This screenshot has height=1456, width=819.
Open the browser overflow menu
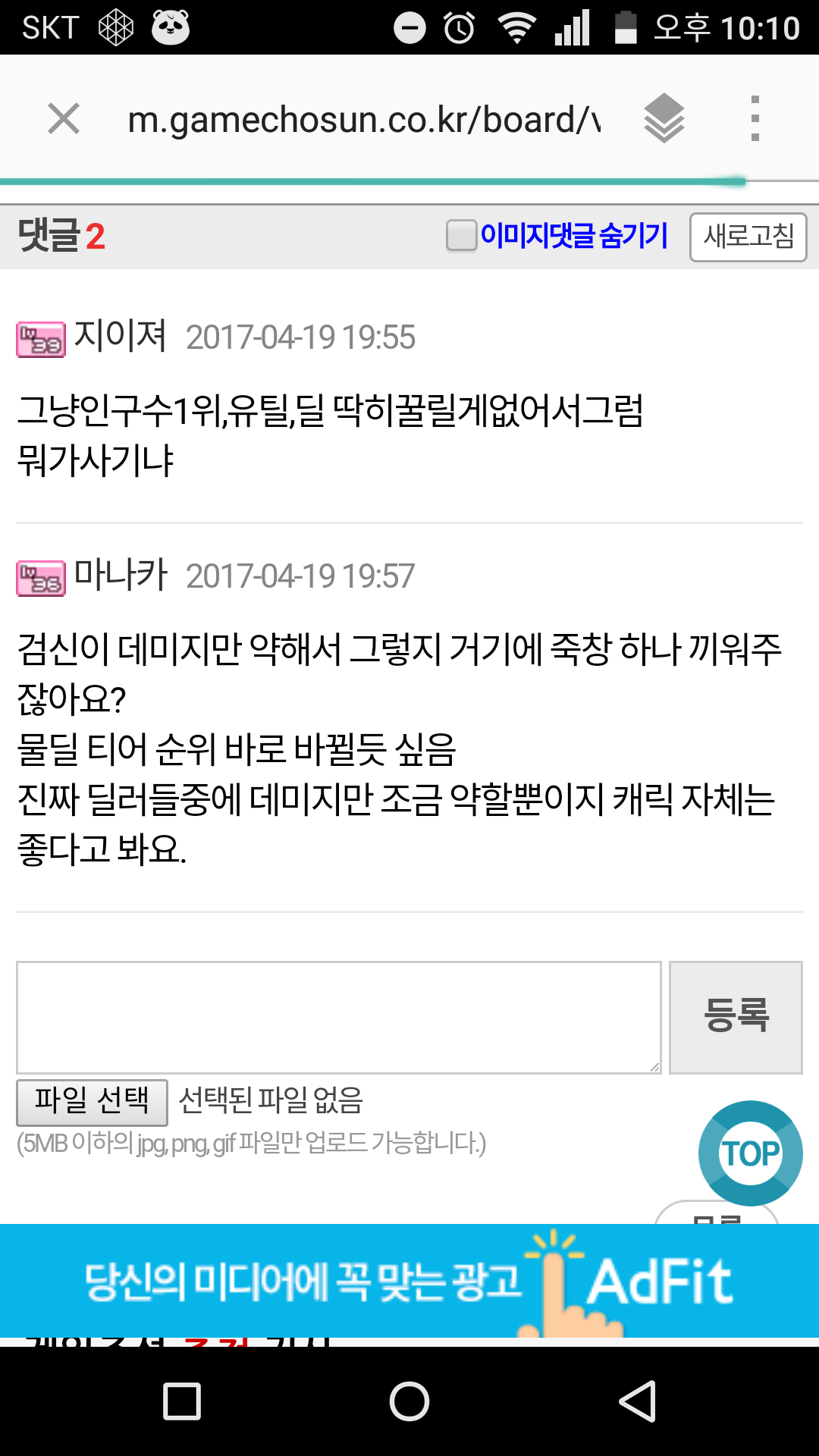click(x=755, y=118)
